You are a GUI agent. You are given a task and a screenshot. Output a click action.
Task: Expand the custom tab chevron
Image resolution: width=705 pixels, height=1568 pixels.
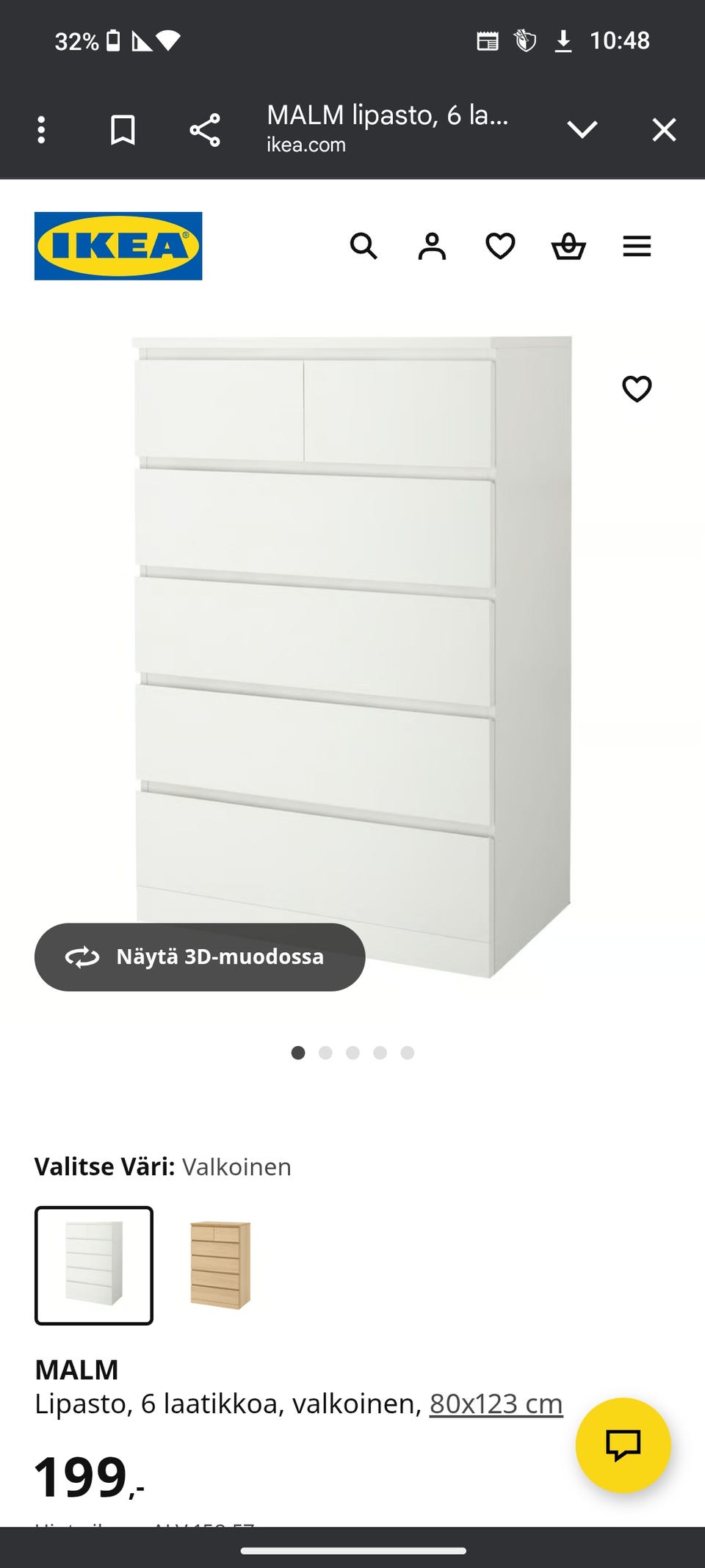(582, 130)
